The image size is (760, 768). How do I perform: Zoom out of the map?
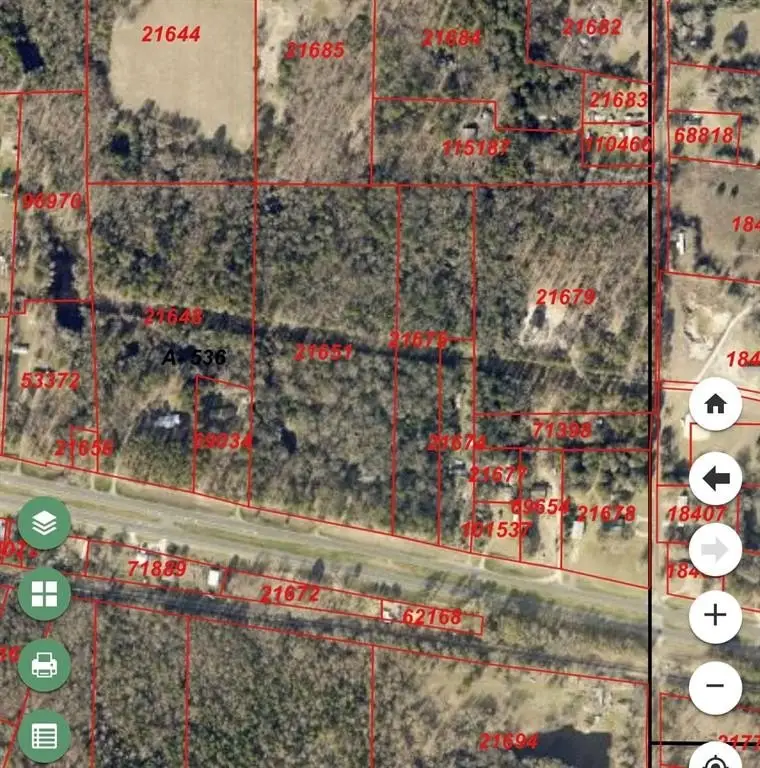click(x=715, y=686)
